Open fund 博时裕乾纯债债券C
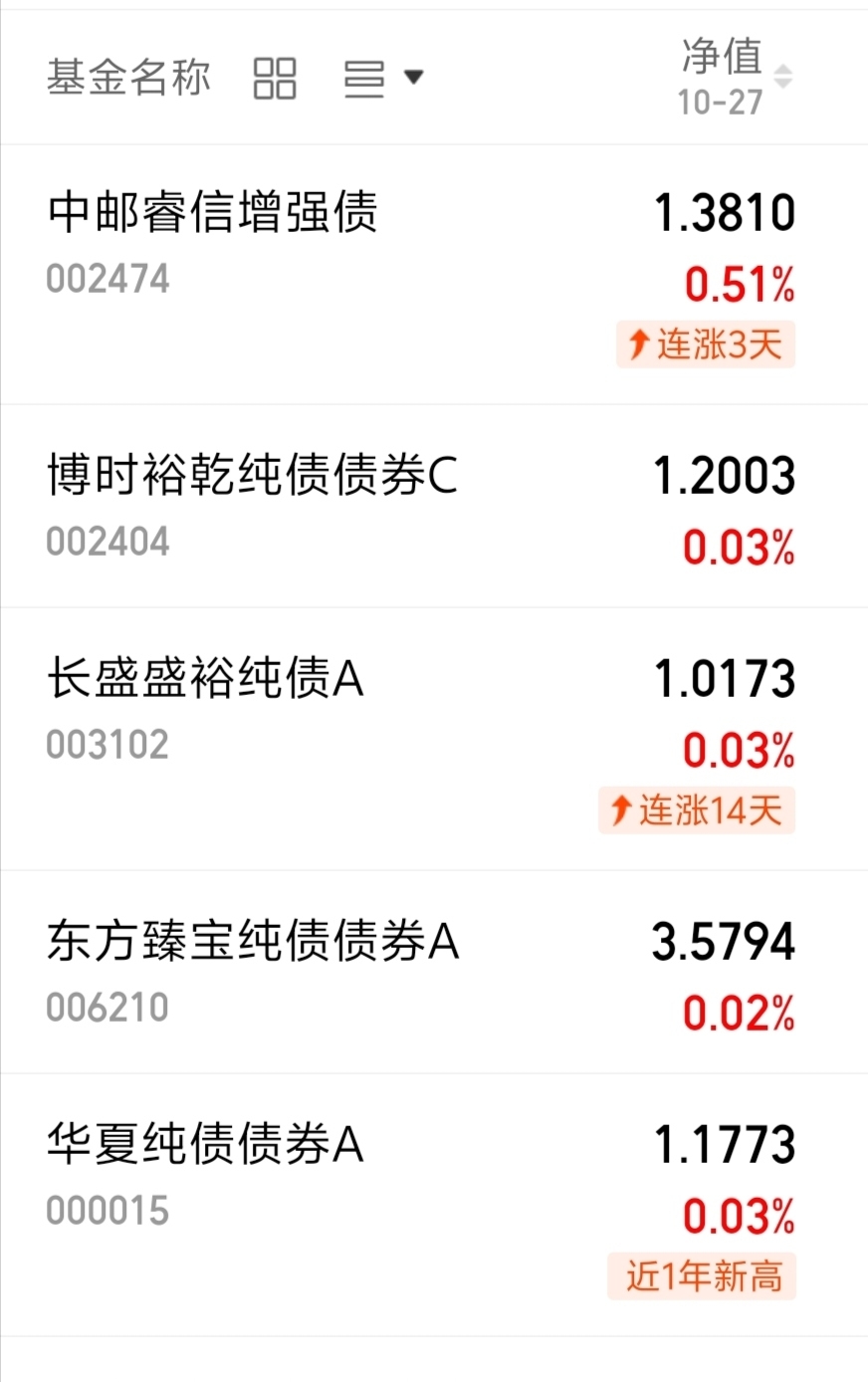The width and height of the screenshot is (868, 1382). point(434,506)
